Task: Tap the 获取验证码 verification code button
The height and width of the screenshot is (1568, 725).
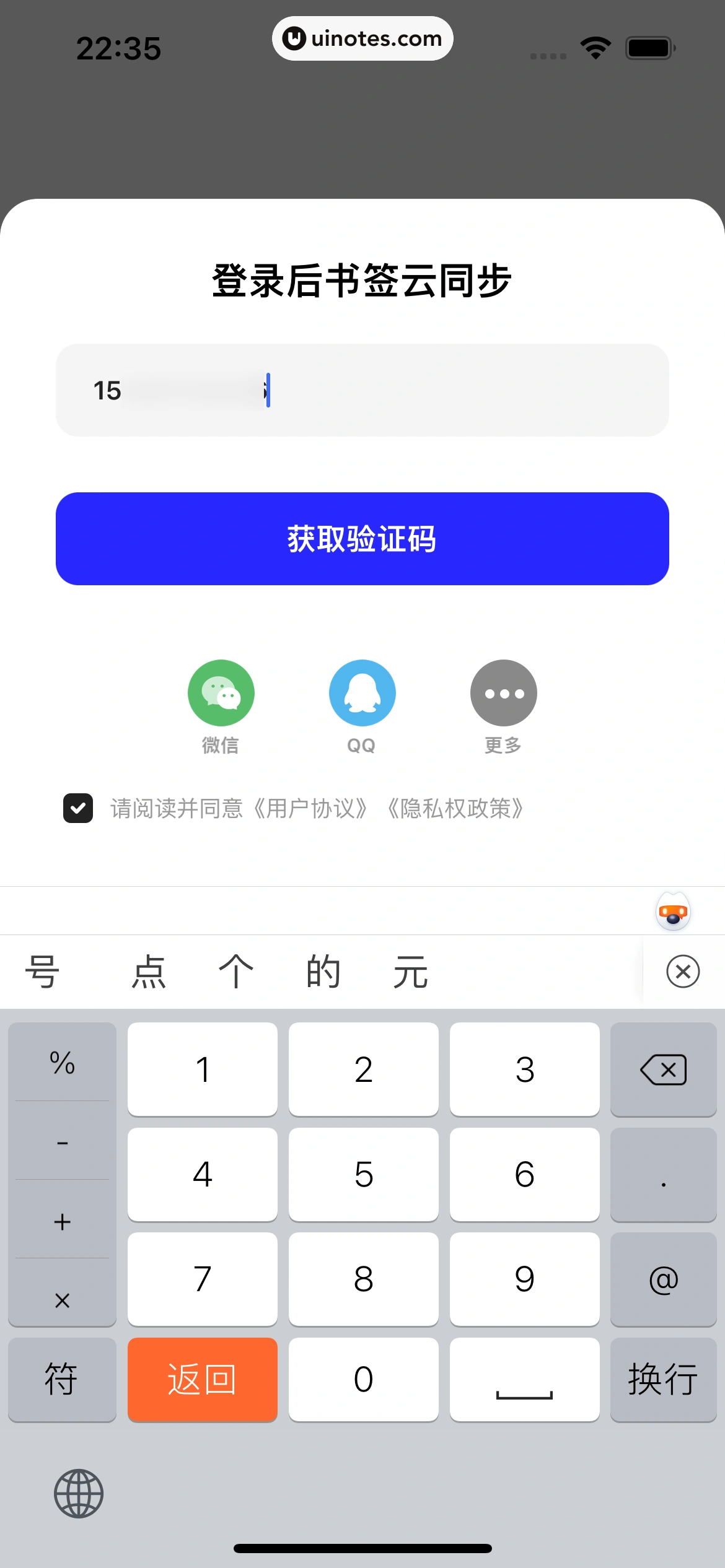Action: click(362, 538)
